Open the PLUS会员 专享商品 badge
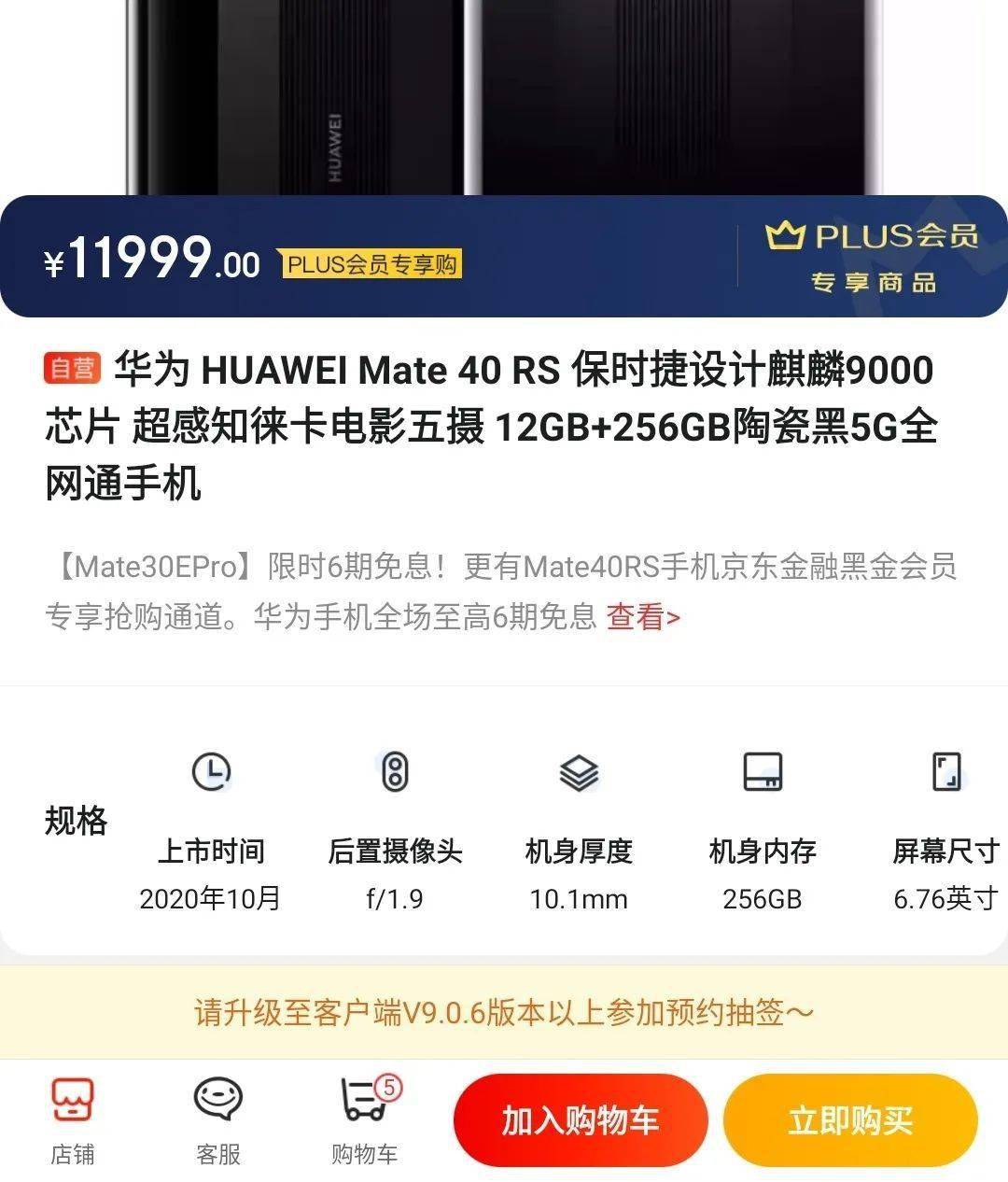The height and width of the screenshot is (1182, 1008). pos(872,256)
